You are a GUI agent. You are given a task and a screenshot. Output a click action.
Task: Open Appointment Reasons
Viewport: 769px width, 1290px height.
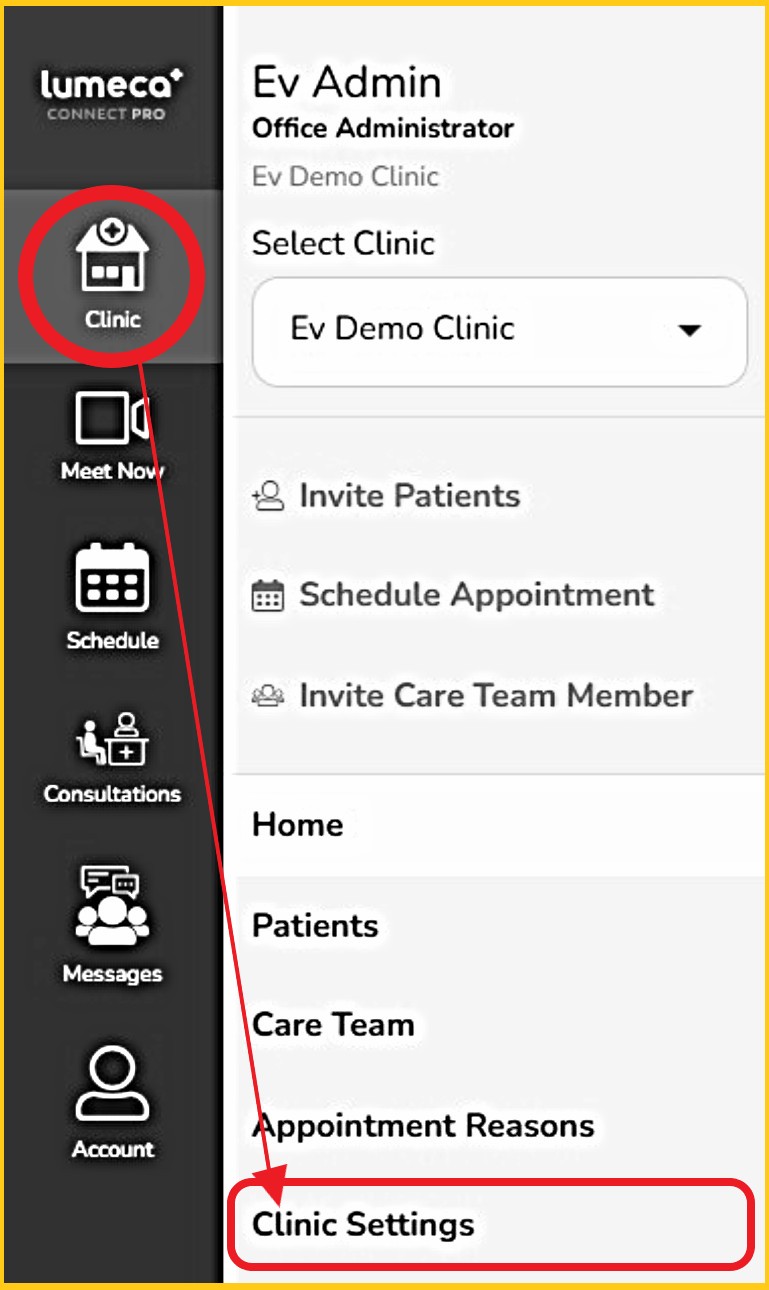423,1126
